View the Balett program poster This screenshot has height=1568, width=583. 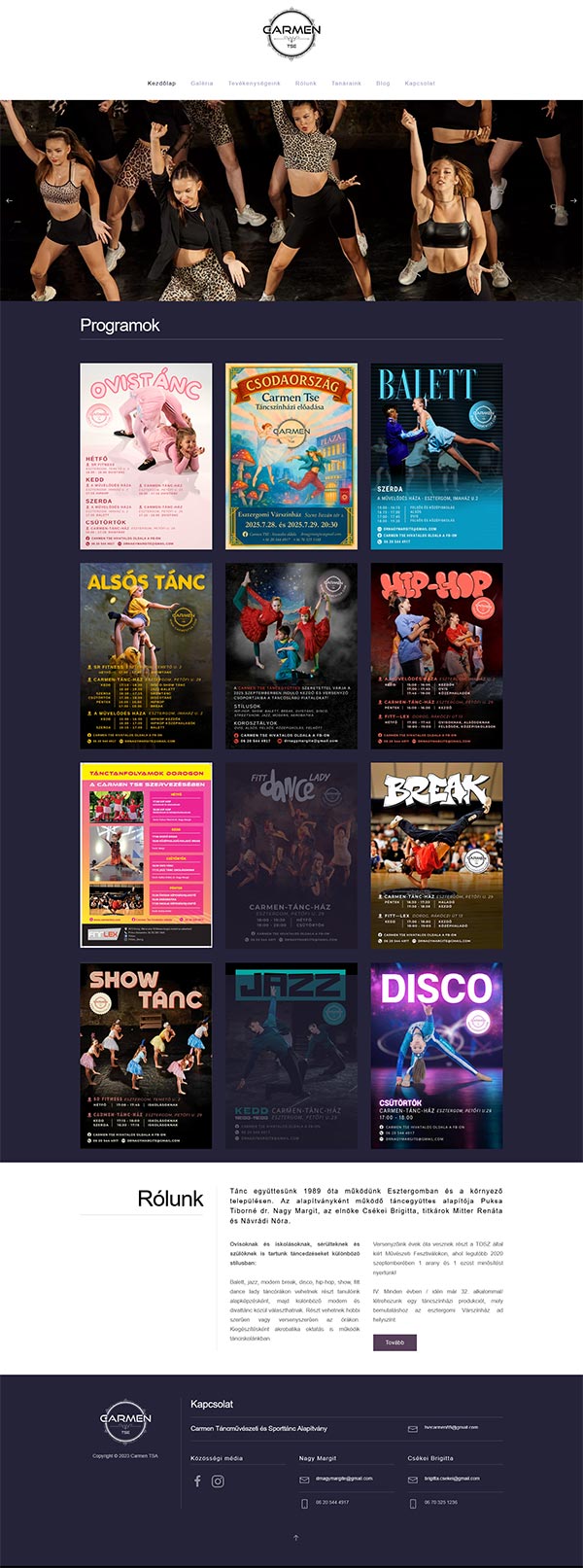tap(437, 456)
